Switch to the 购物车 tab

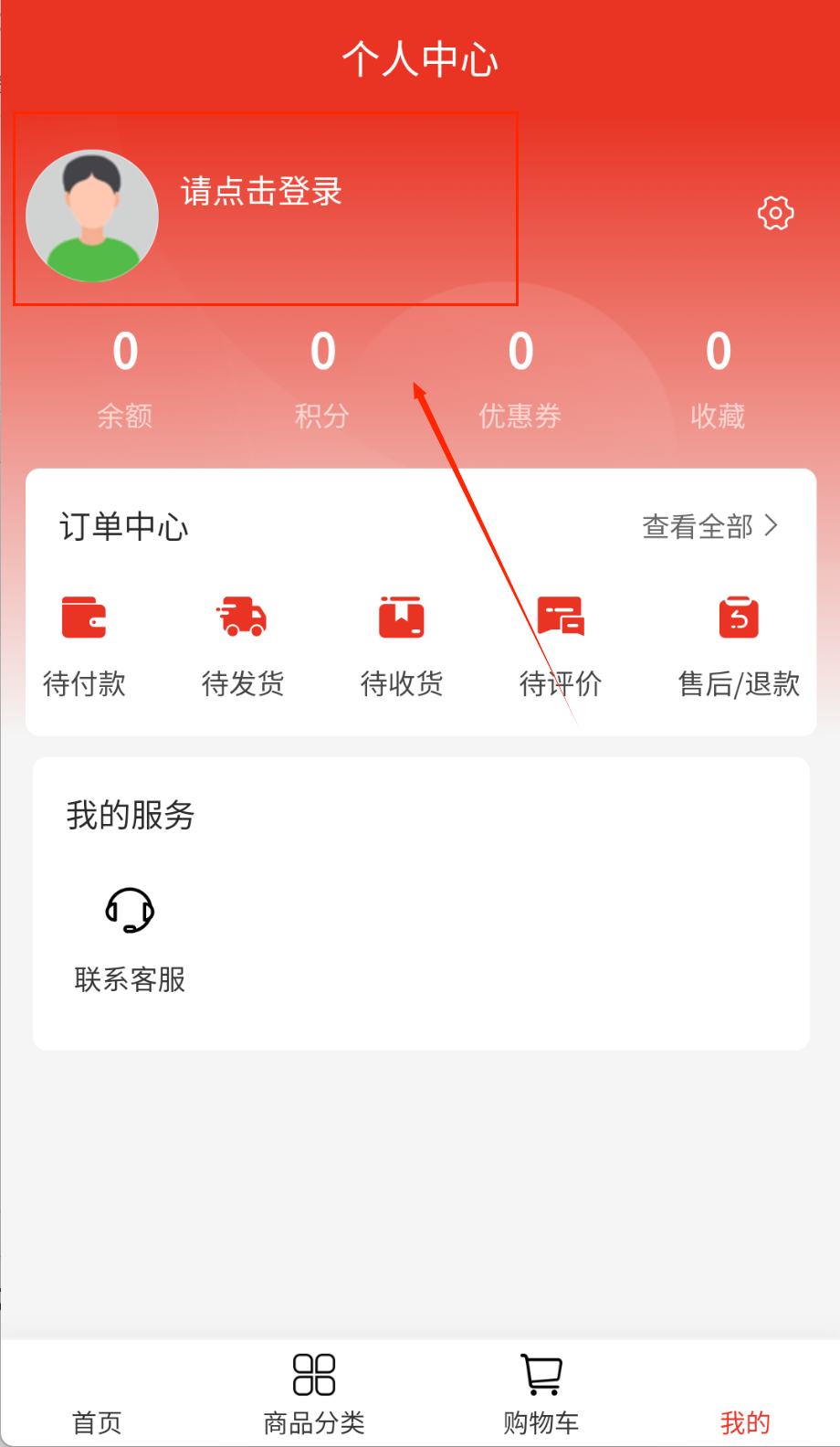pyautogui.click(x=541, y=1394)
